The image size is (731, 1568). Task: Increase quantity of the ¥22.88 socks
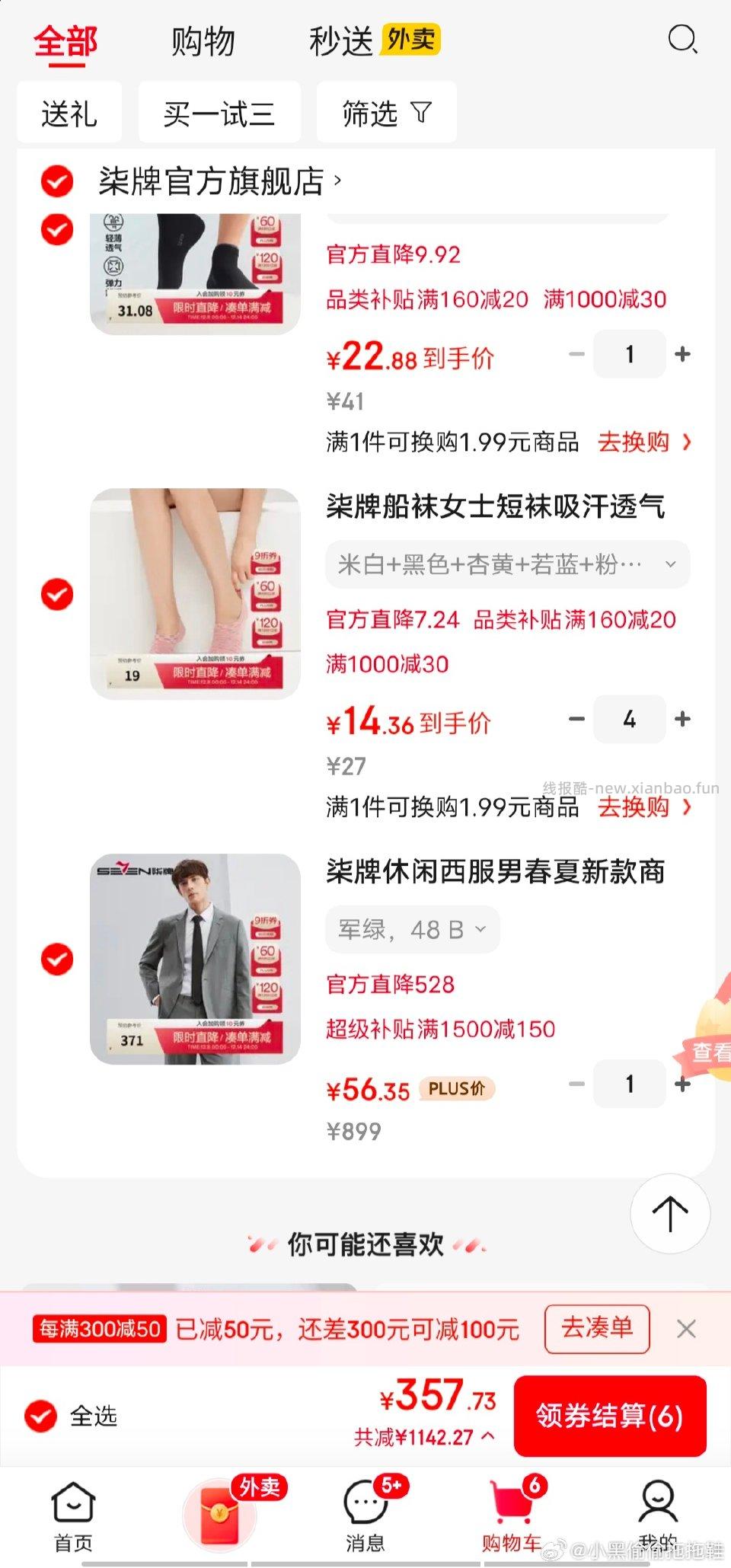click(x=683, y=354)
